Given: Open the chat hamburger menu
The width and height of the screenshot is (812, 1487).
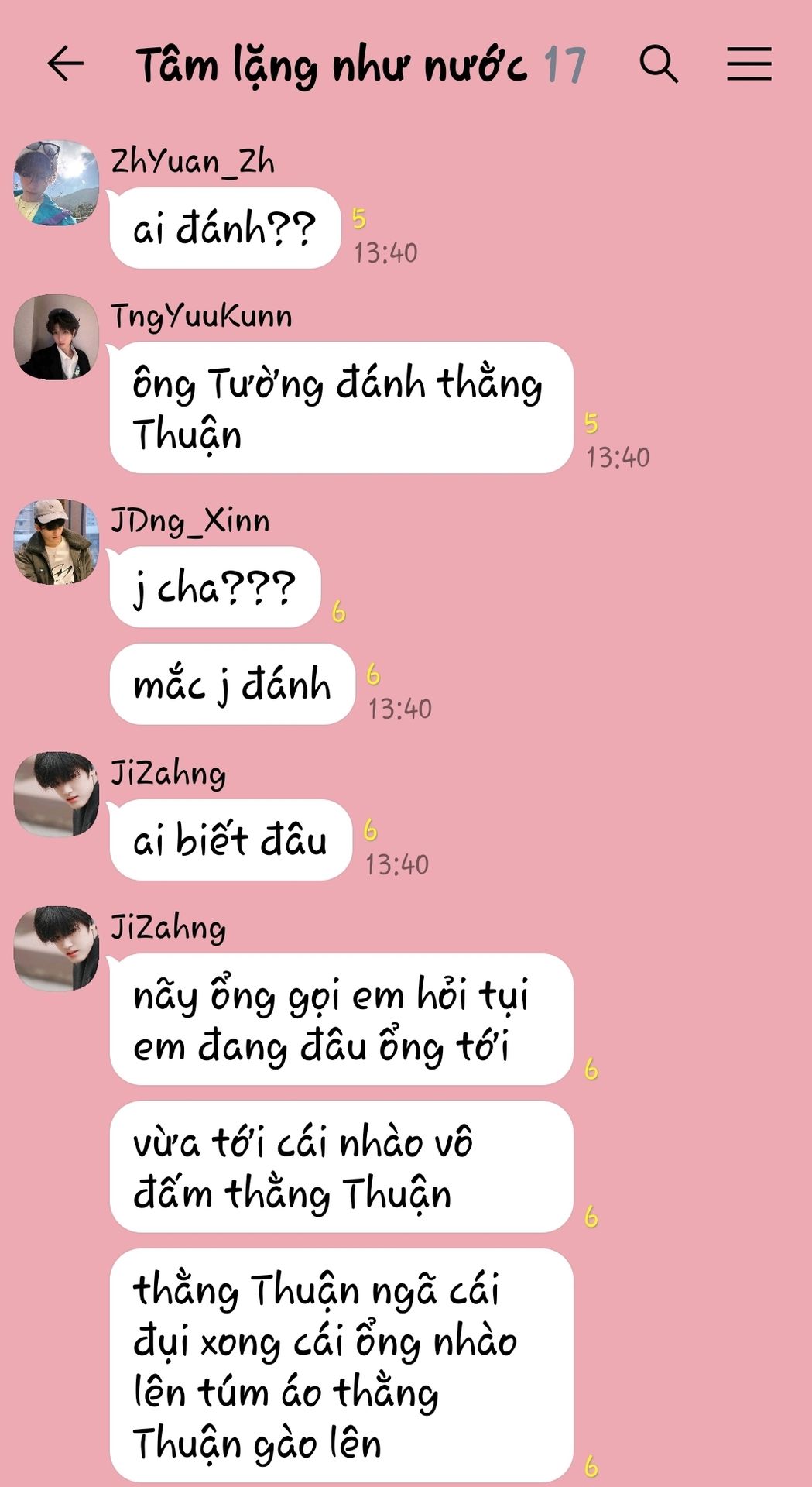Looking at the screenshot, I should [749, 64].
